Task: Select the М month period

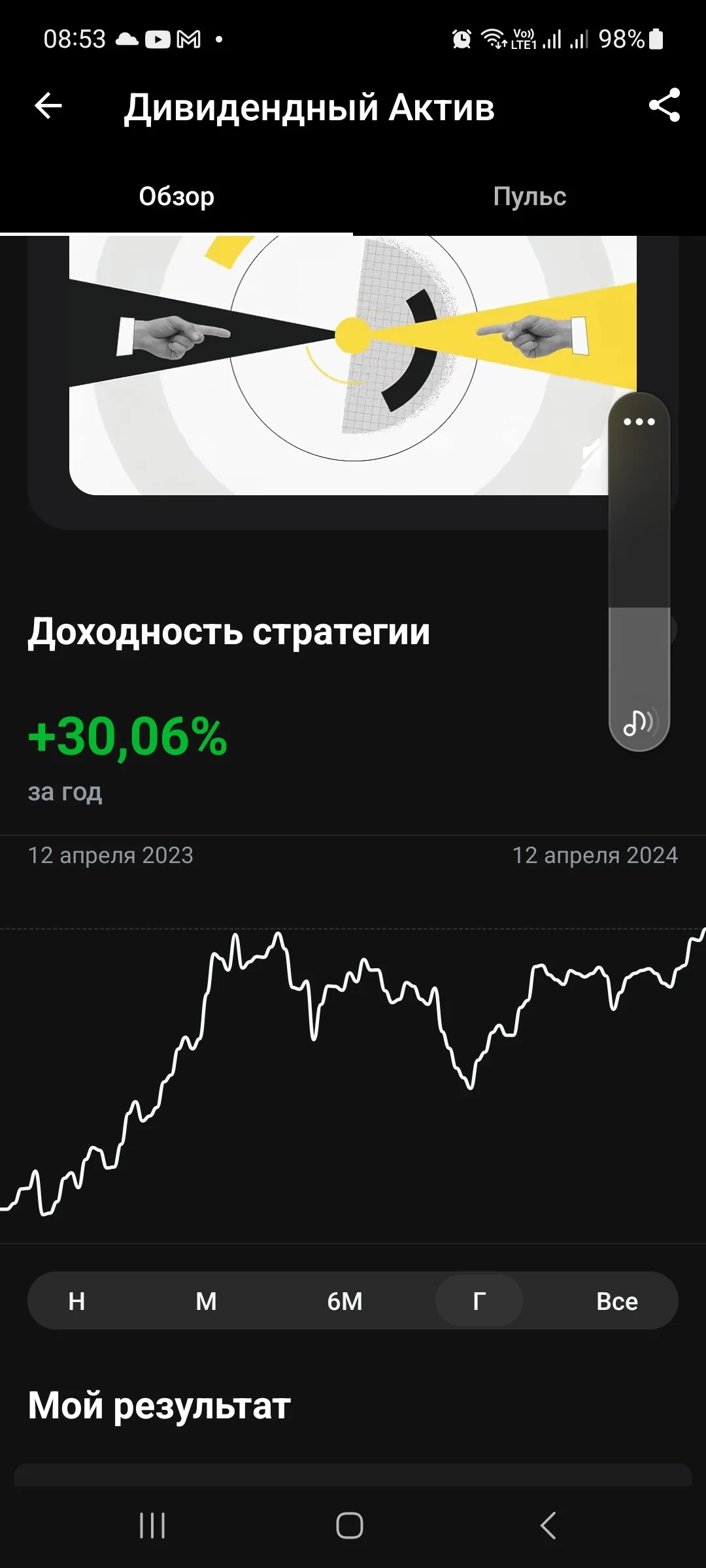Action: (x=206, y=1301)
